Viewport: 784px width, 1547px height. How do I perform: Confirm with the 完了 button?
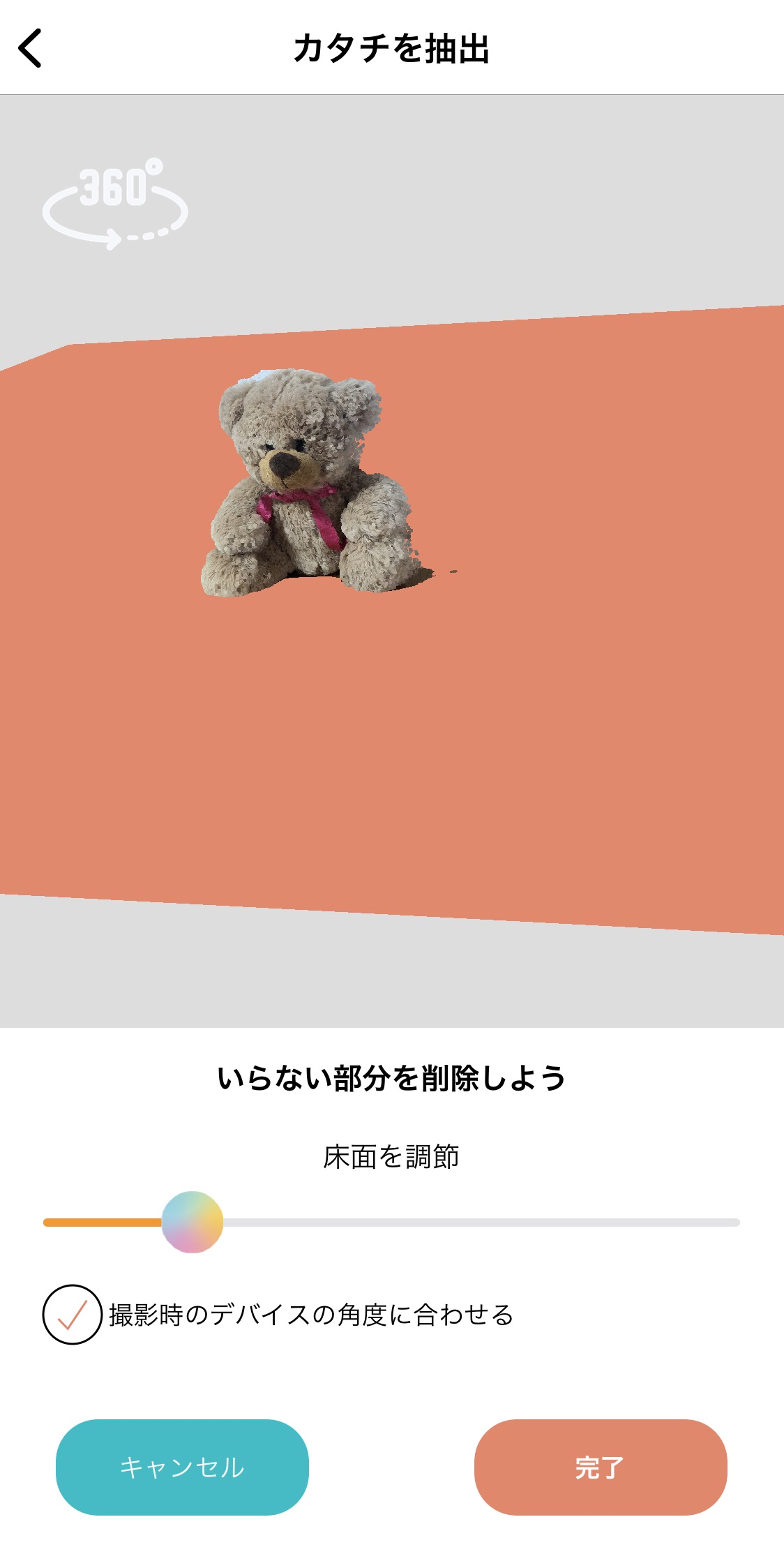pos(600,1467)
